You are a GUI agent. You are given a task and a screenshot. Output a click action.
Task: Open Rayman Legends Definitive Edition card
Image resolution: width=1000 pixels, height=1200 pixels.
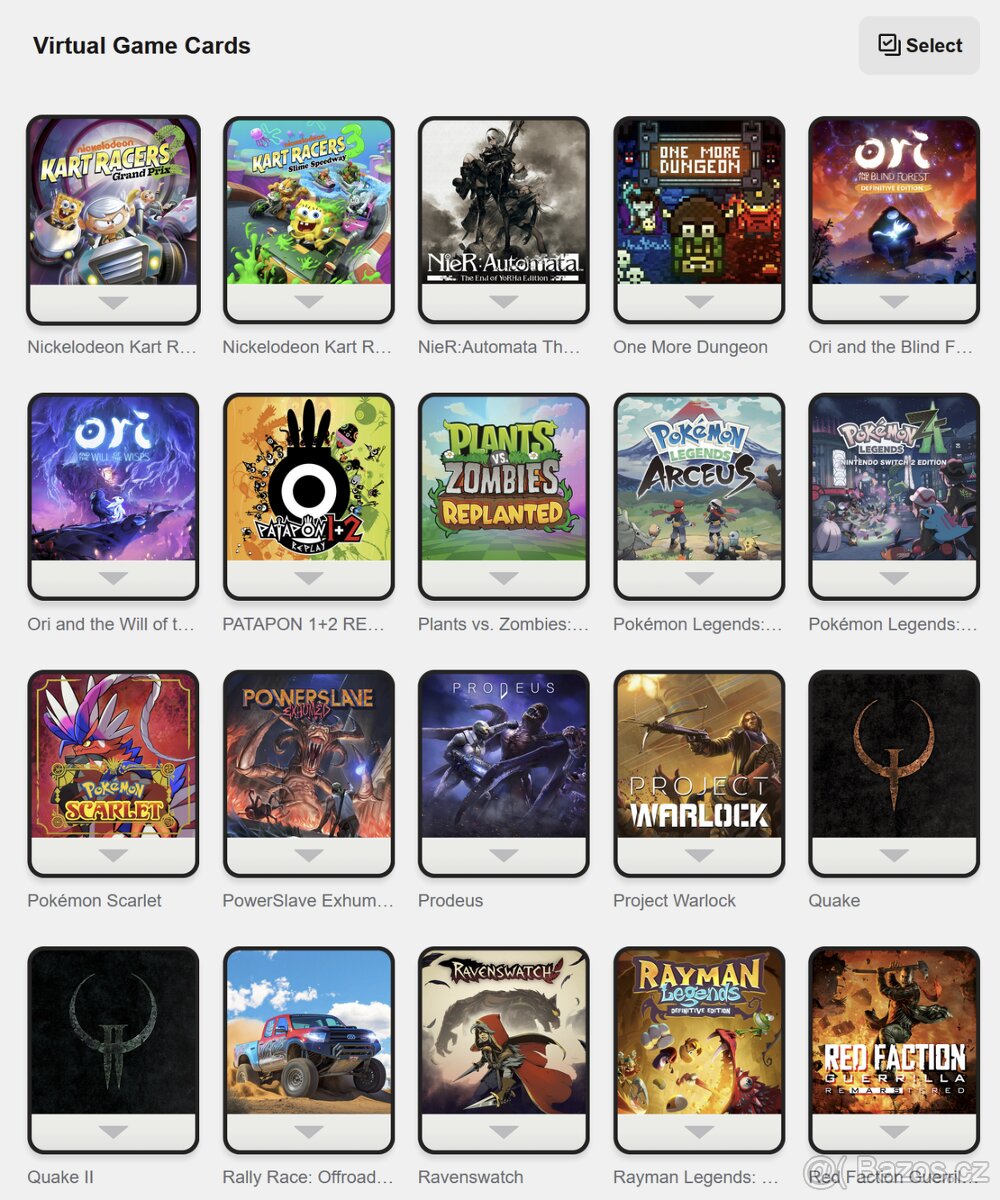tap(699, 1032)
